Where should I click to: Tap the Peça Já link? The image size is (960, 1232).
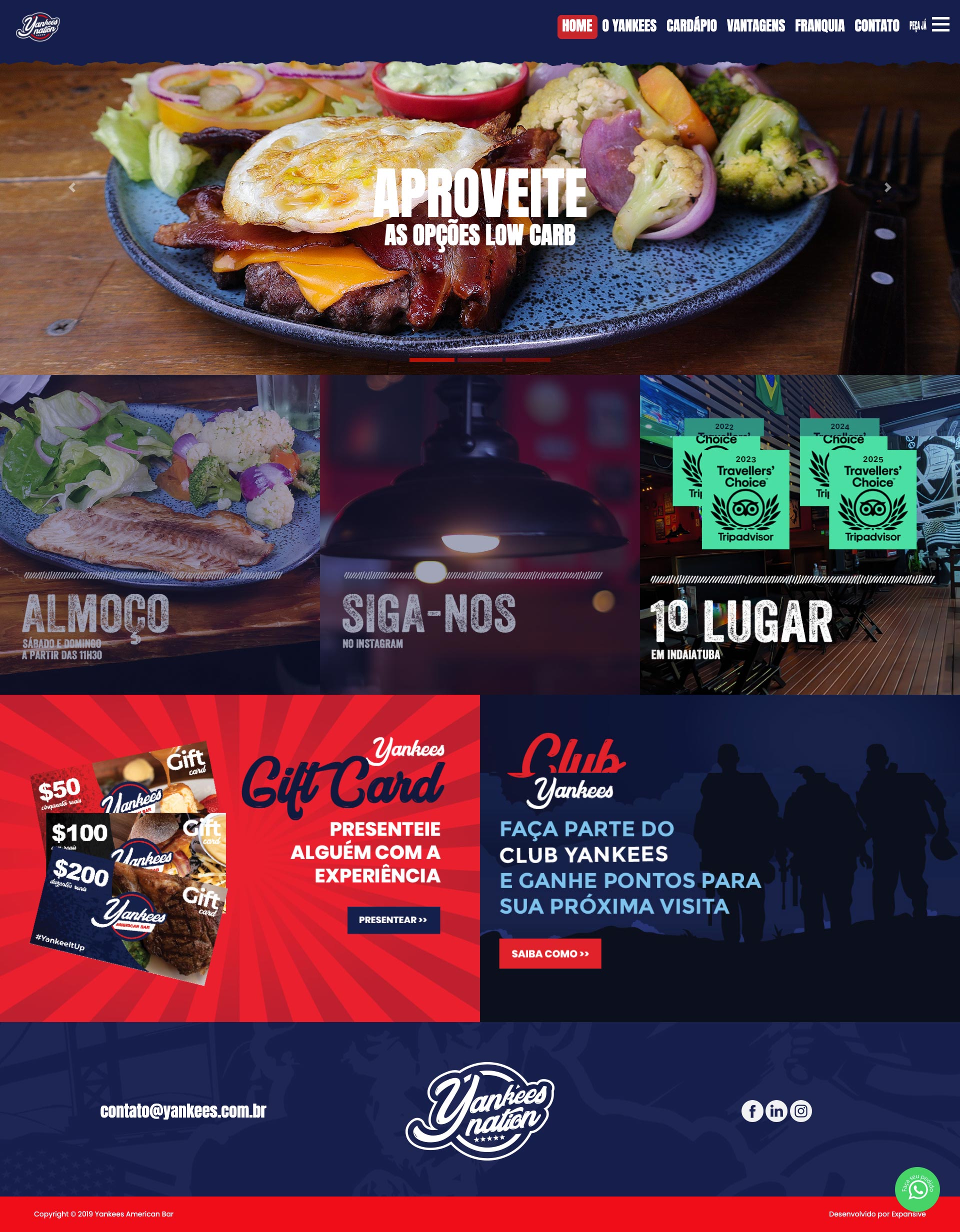(917, 26)
